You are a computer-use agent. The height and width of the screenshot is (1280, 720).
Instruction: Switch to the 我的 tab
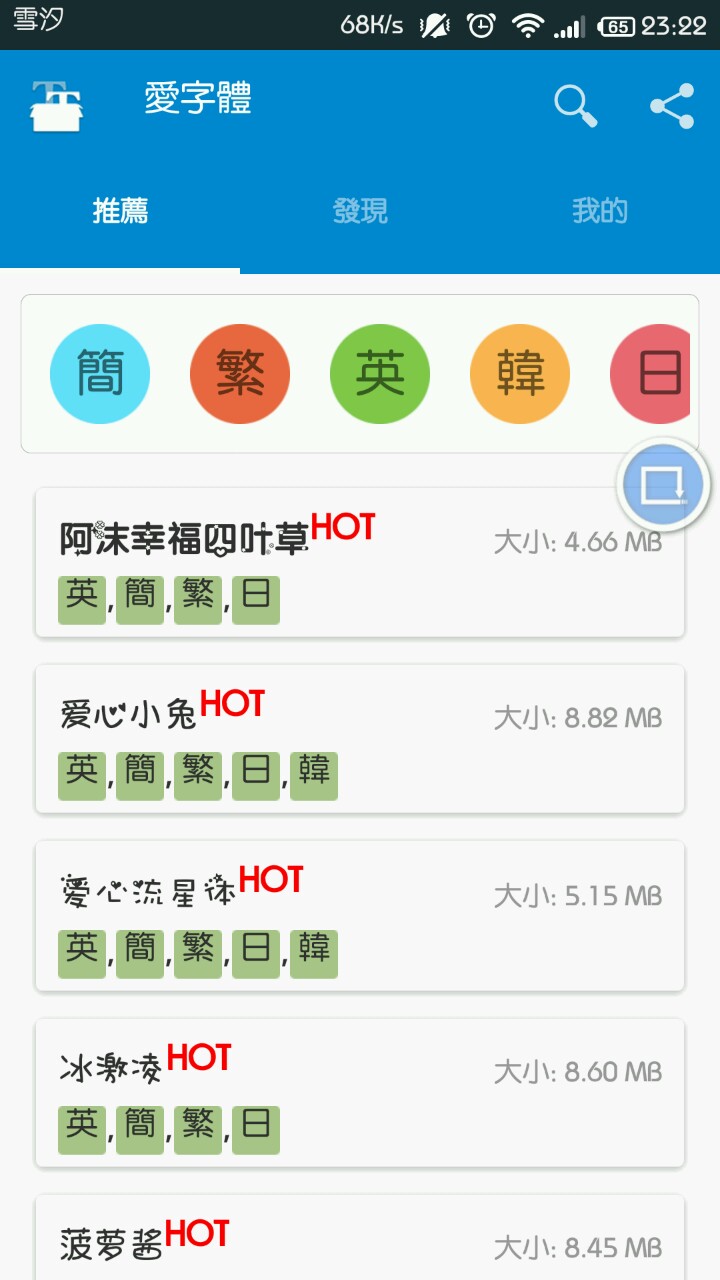click(600, 211)
